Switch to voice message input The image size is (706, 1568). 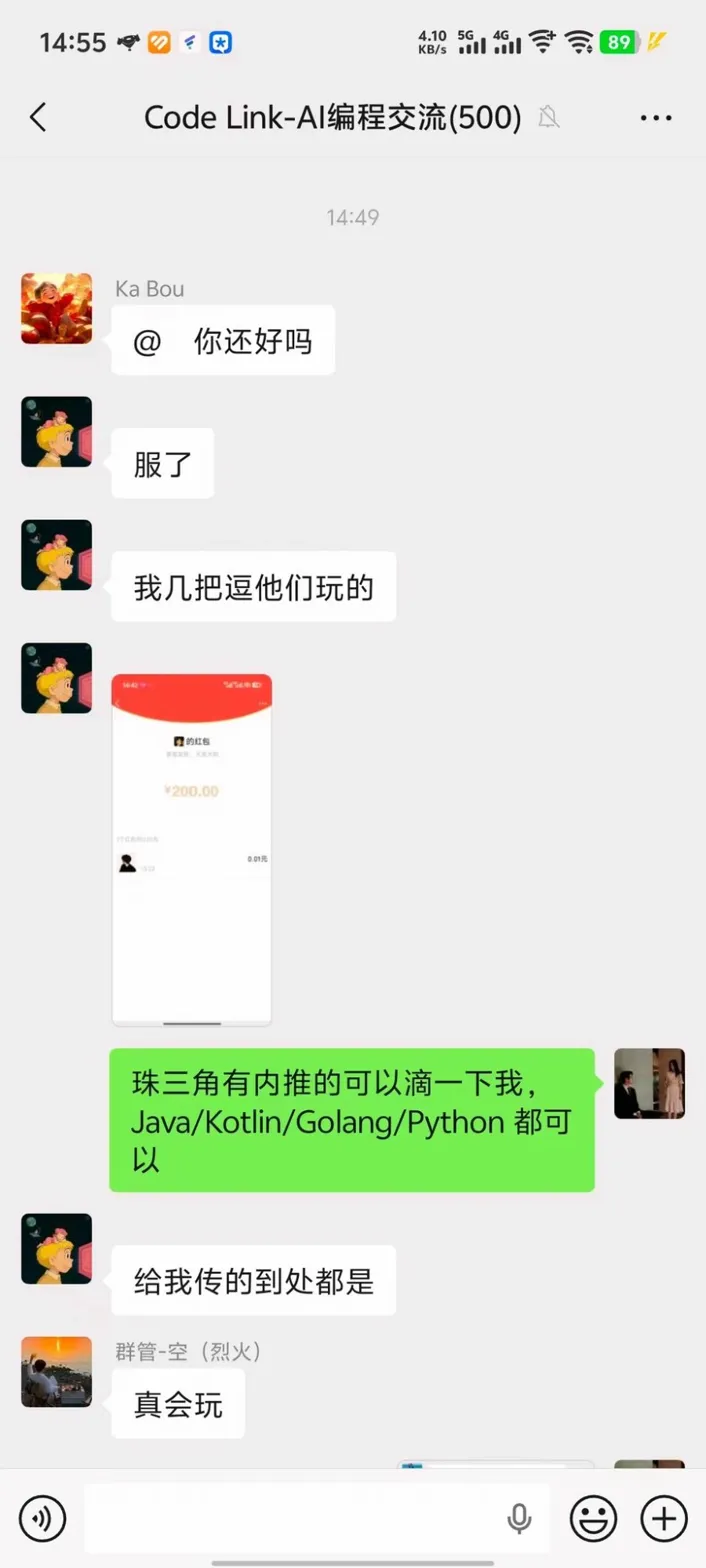(x=43, y=1519)
